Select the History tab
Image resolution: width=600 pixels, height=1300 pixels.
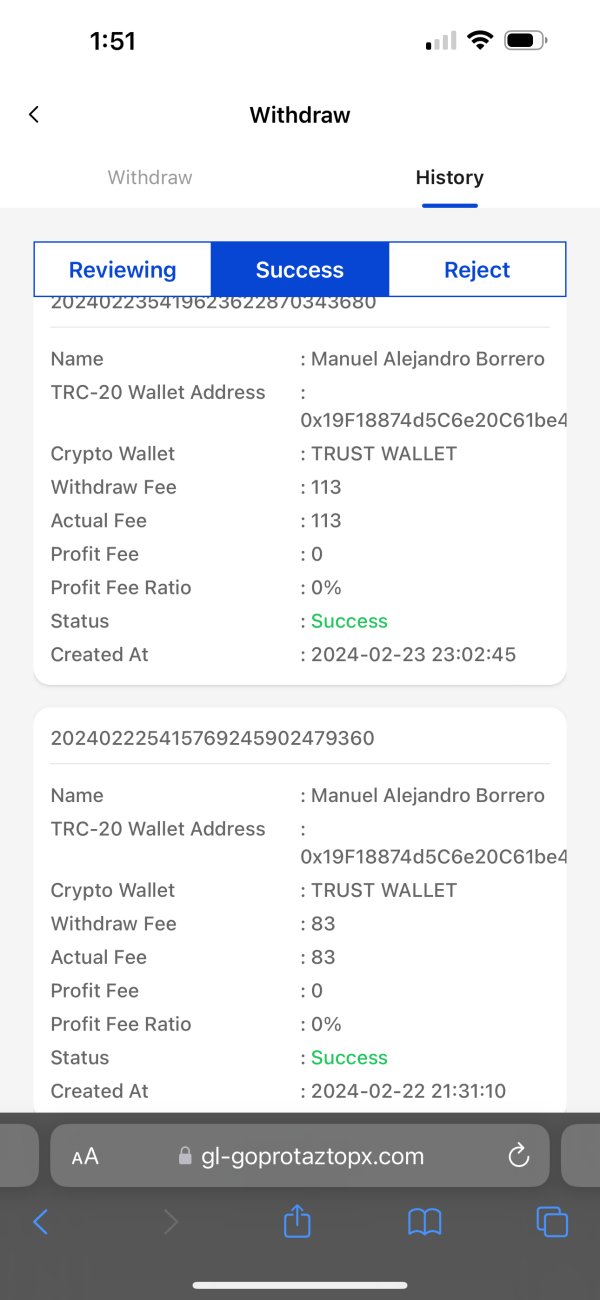(450, 178)
